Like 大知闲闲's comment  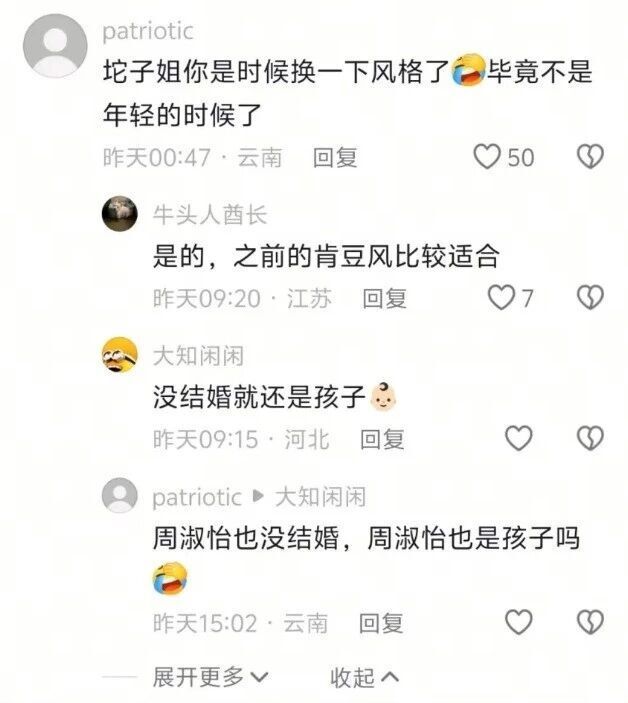(x=518, y=438)
